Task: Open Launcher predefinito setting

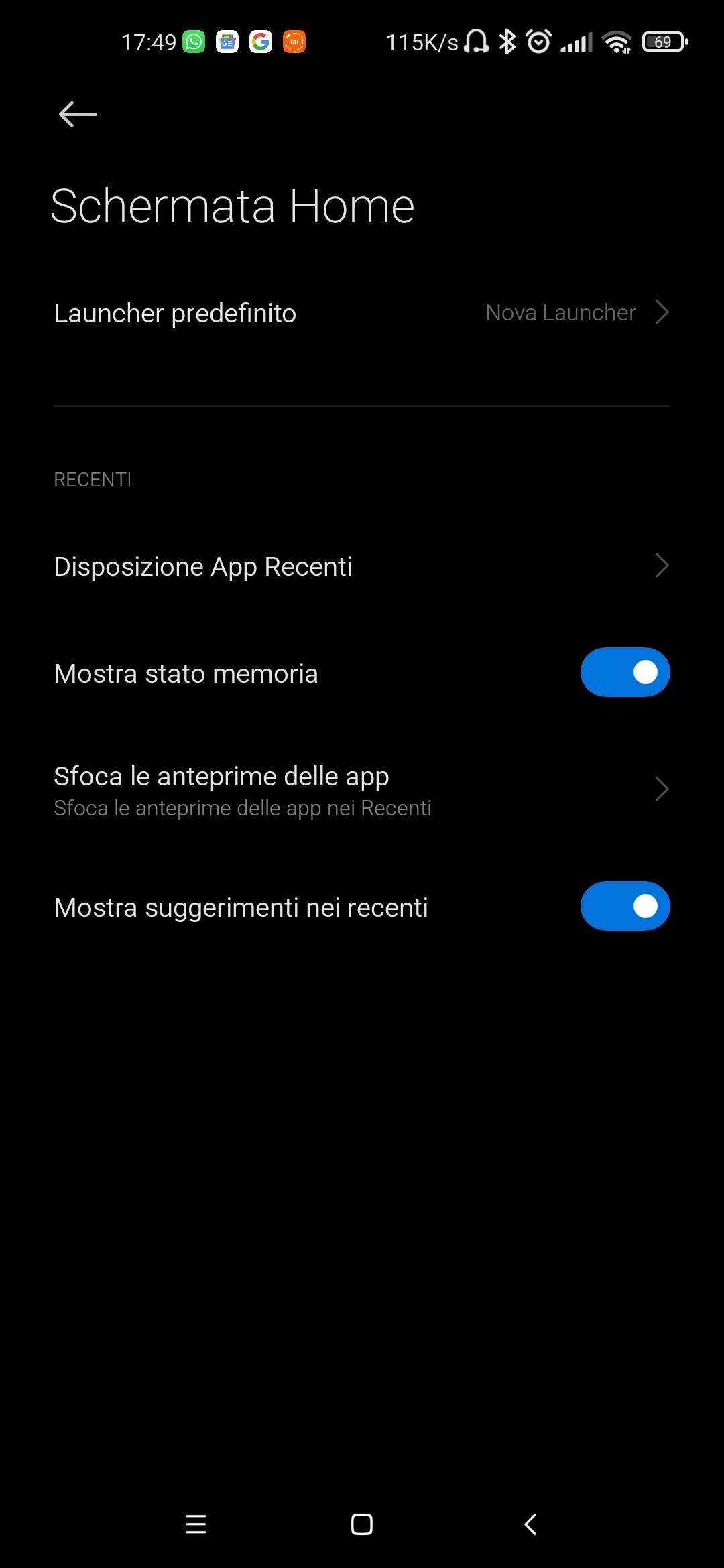Action: click(362, 313)
